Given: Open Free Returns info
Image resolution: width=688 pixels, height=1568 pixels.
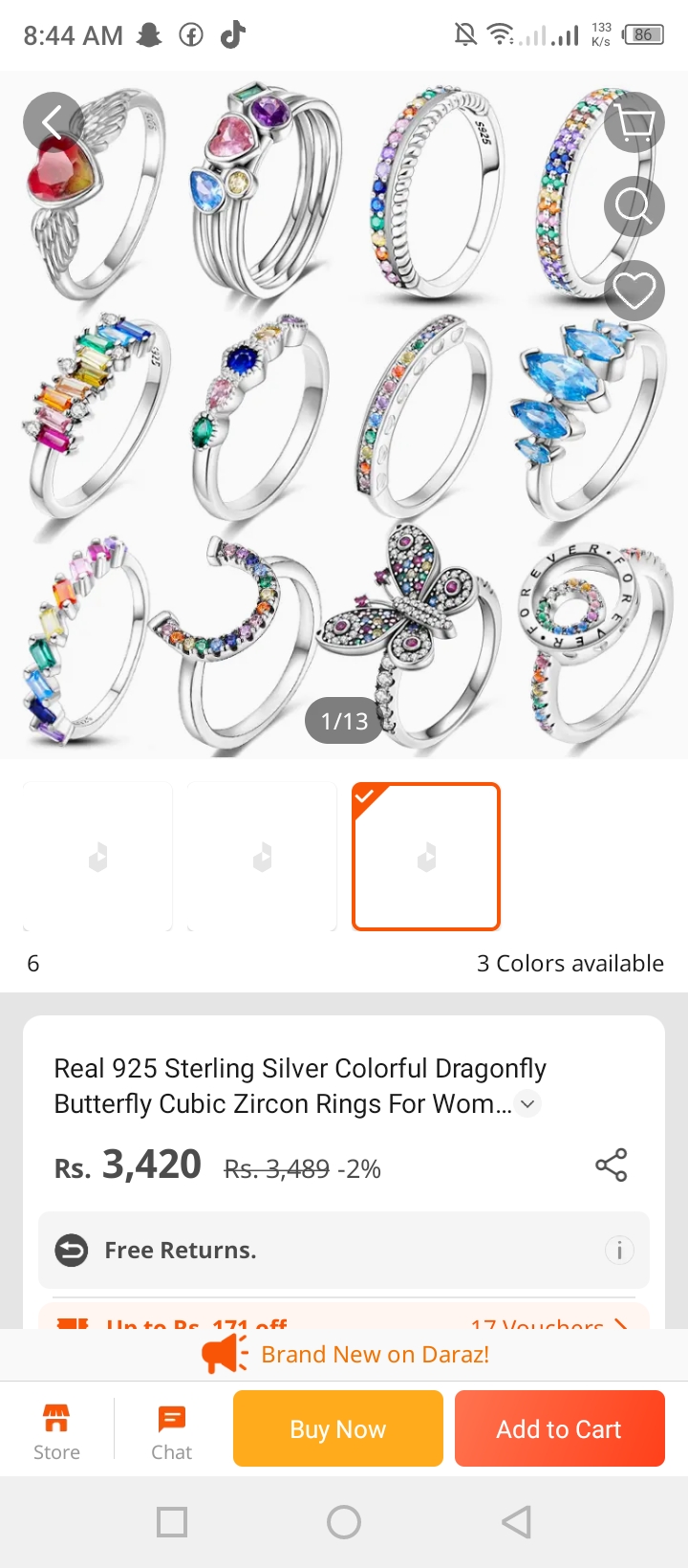Looking at the screenshot, I should (619, 1250).
